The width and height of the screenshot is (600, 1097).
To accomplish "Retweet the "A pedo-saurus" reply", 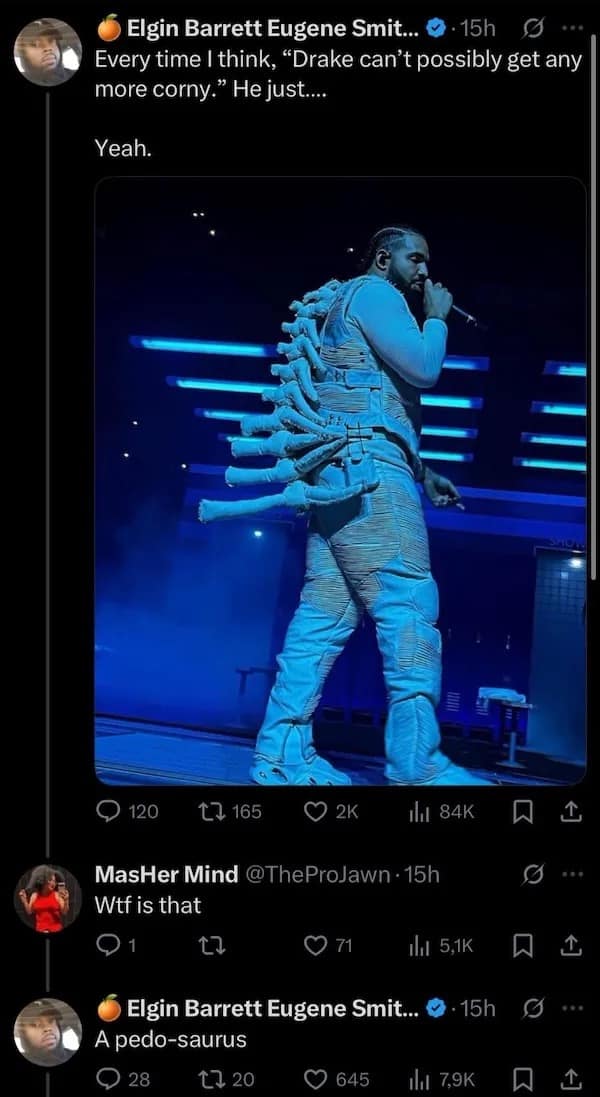I will [x=213, y=1079].
